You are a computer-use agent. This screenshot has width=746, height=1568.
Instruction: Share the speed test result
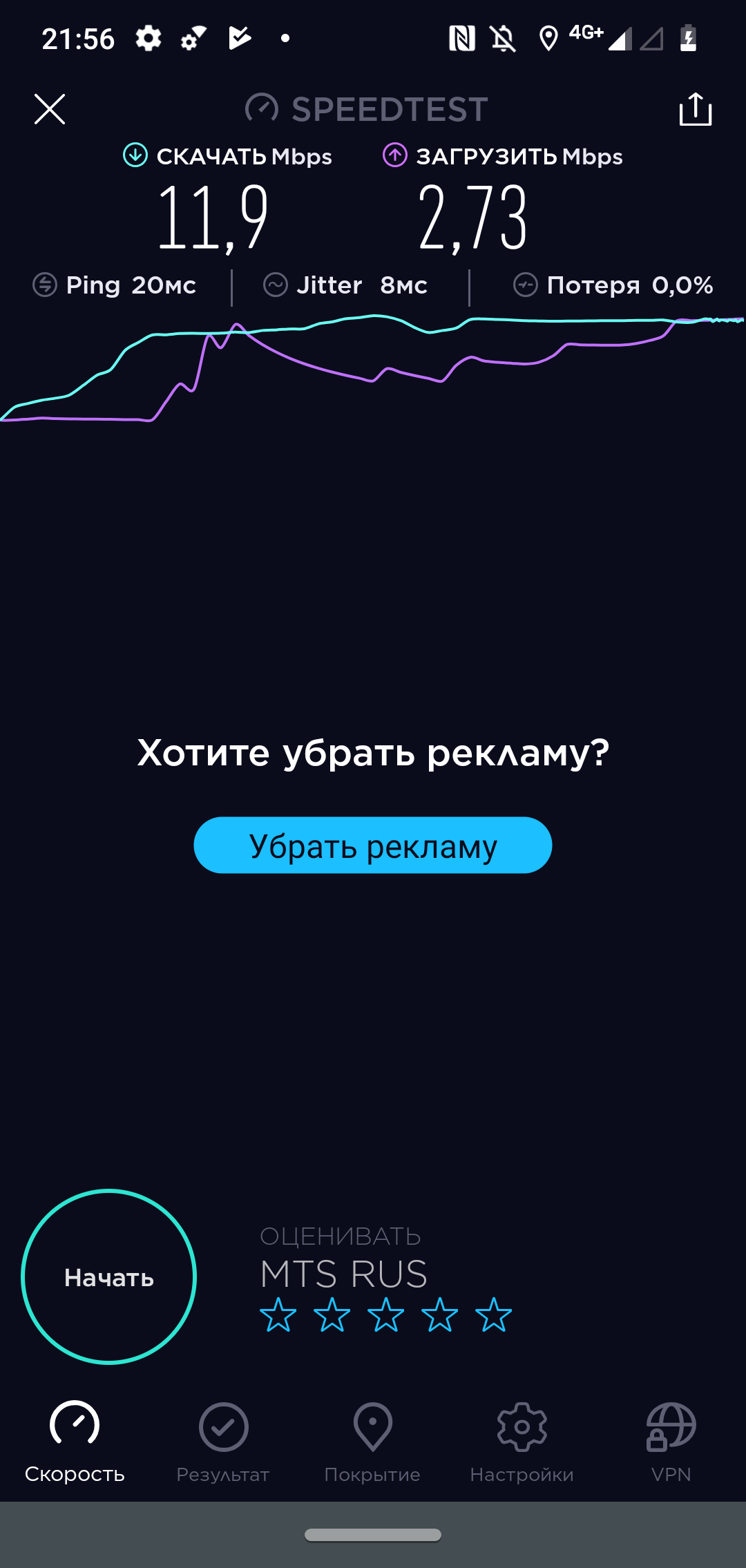(695, 109)
